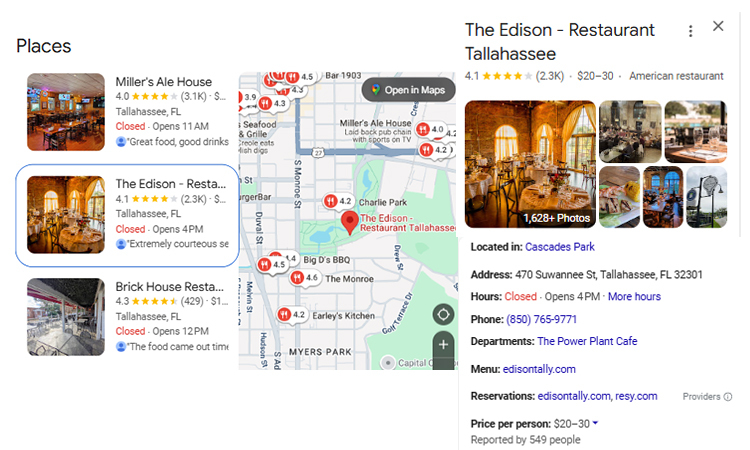Open The Power Plant Cafe department
750x450 pixels.
coord(587,342)
